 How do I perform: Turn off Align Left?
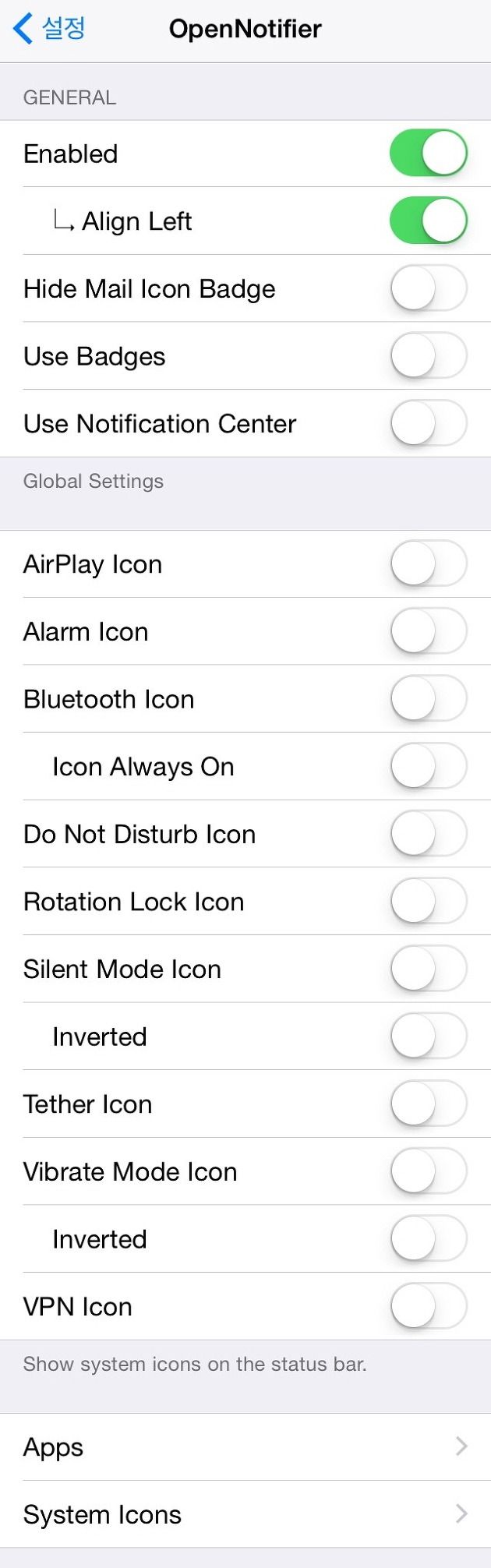click(428, 221)
